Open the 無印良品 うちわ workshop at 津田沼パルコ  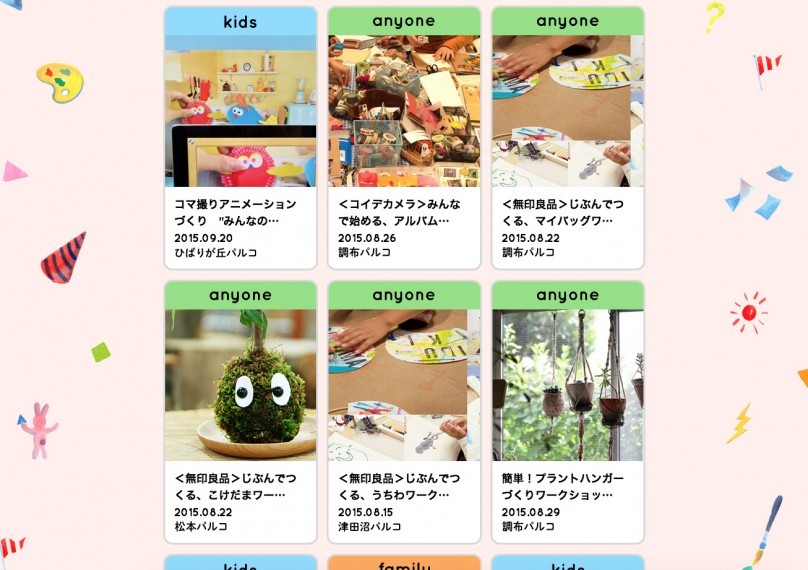tap(404, 412)
